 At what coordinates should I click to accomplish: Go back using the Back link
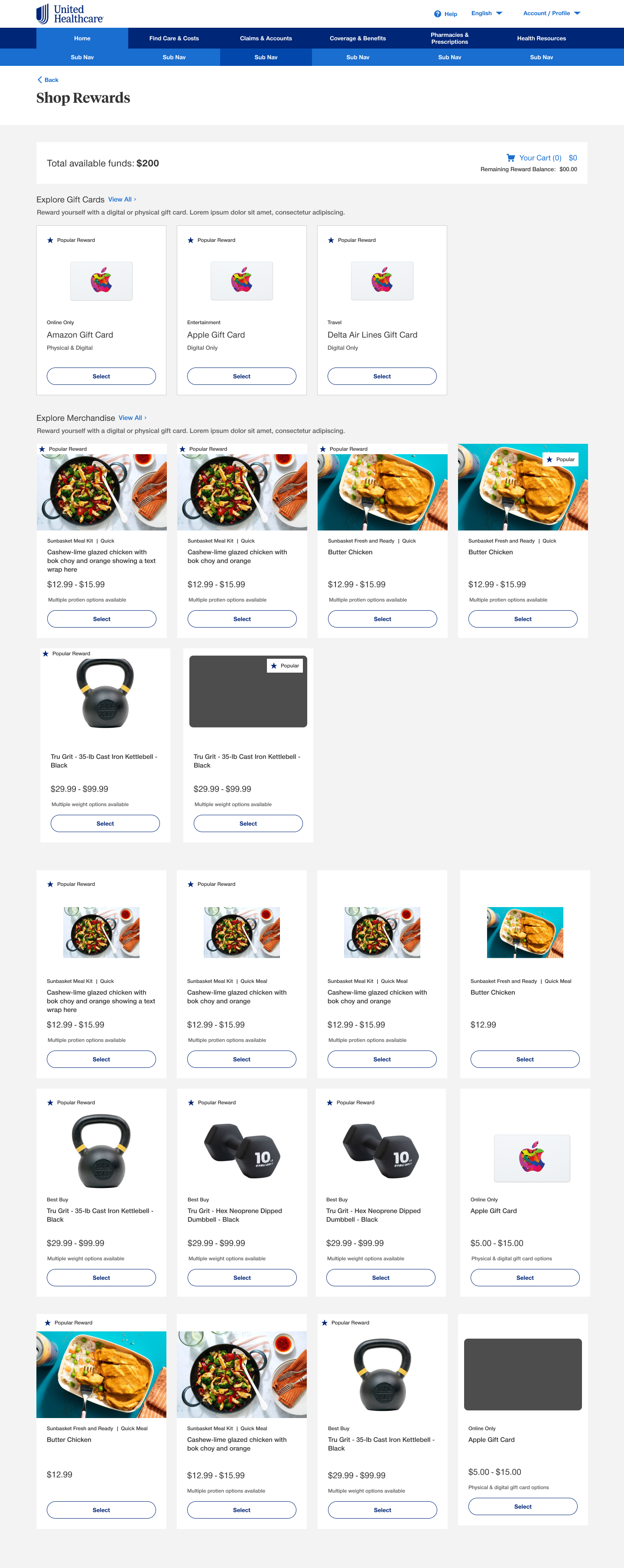48,80
